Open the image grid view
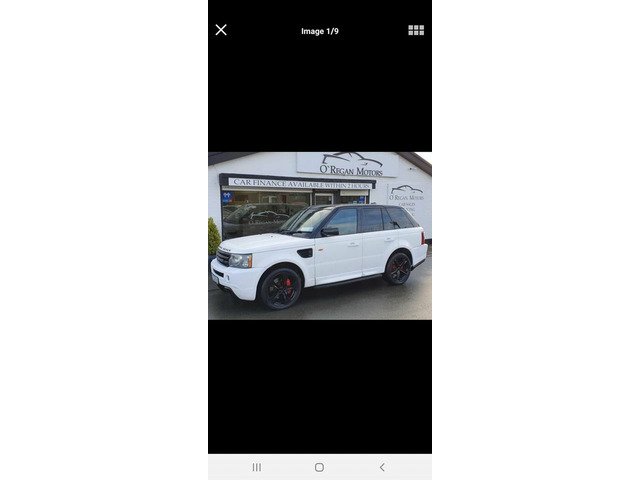 (x=416, y=30)
